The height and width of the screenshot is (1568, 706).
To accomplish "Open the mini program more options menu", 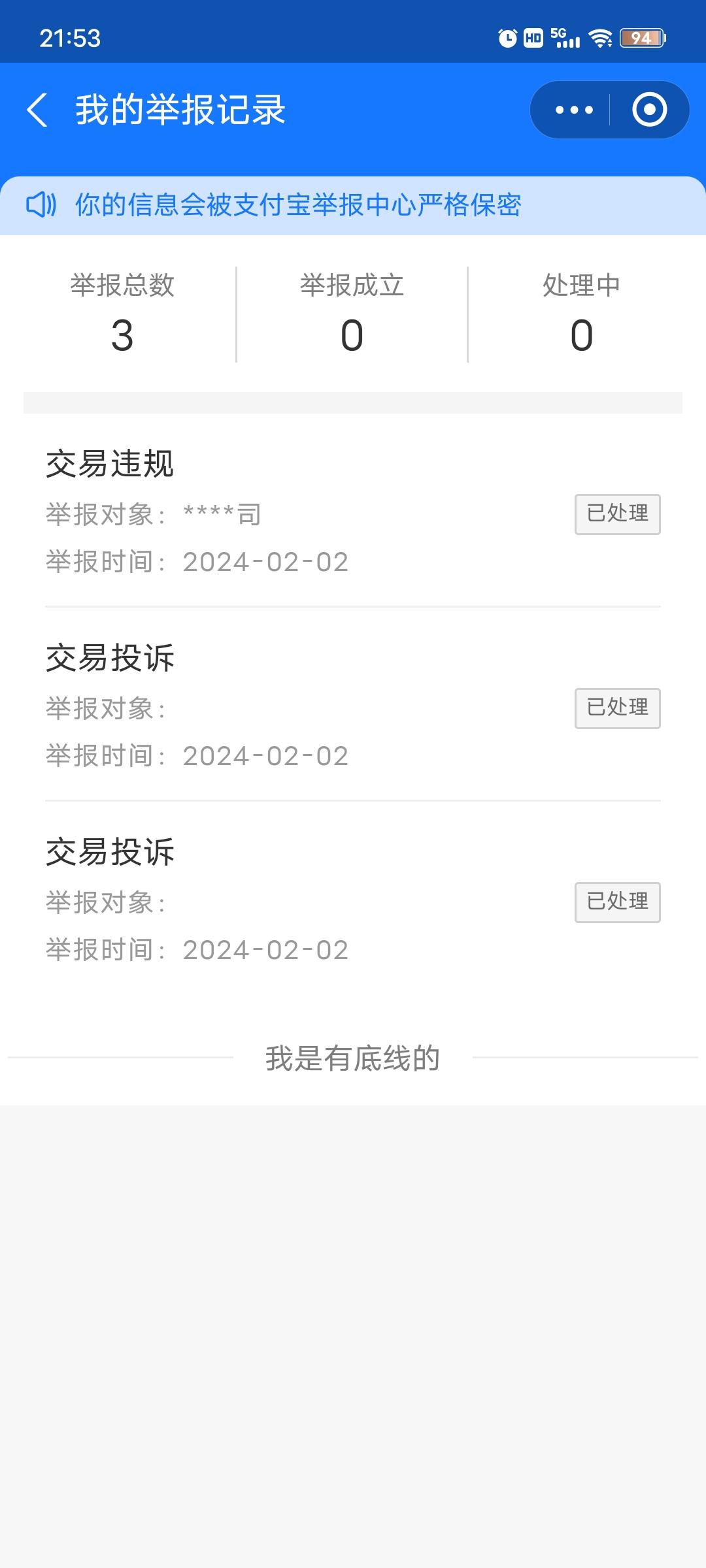I will click(573, 110).
